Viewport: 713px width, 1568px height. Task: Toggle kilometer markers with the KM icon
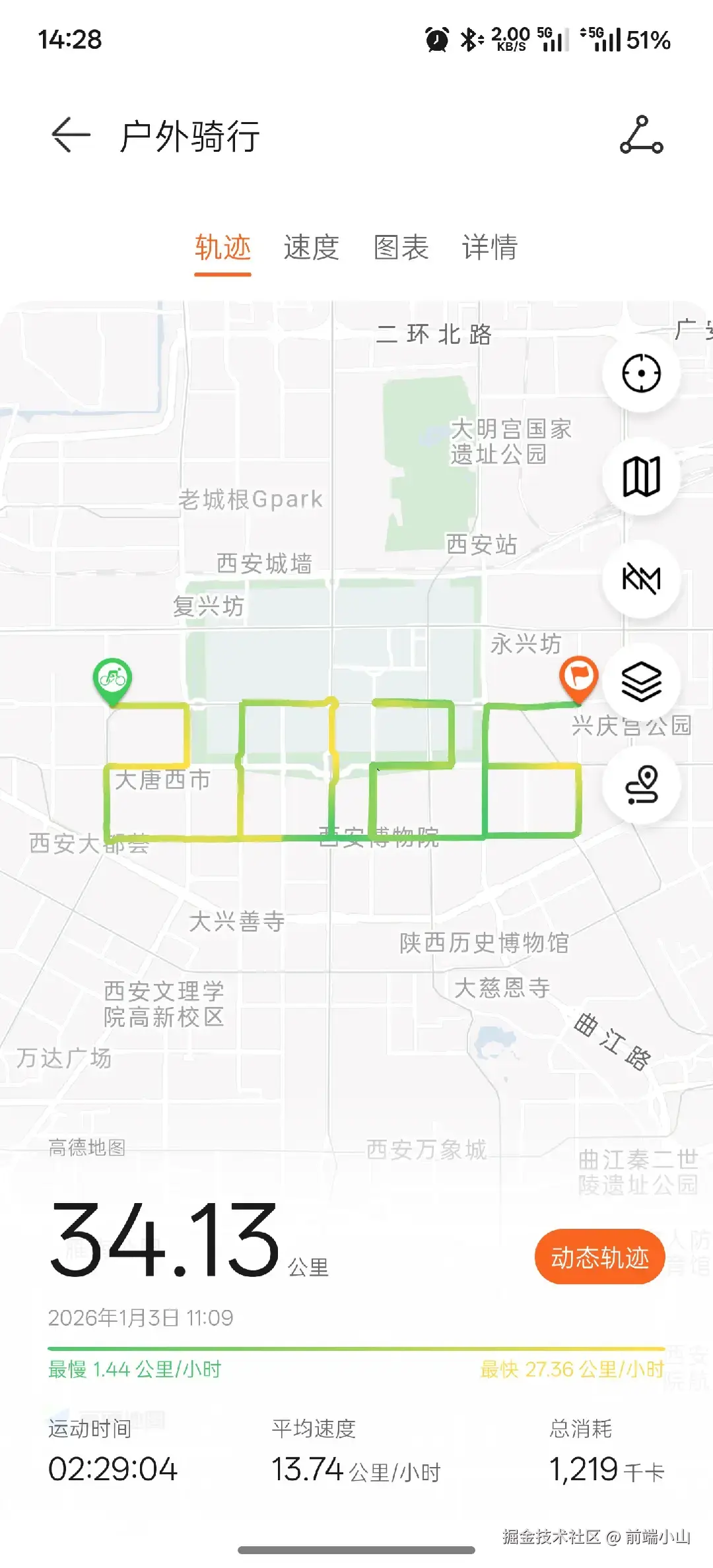[641, 579]
